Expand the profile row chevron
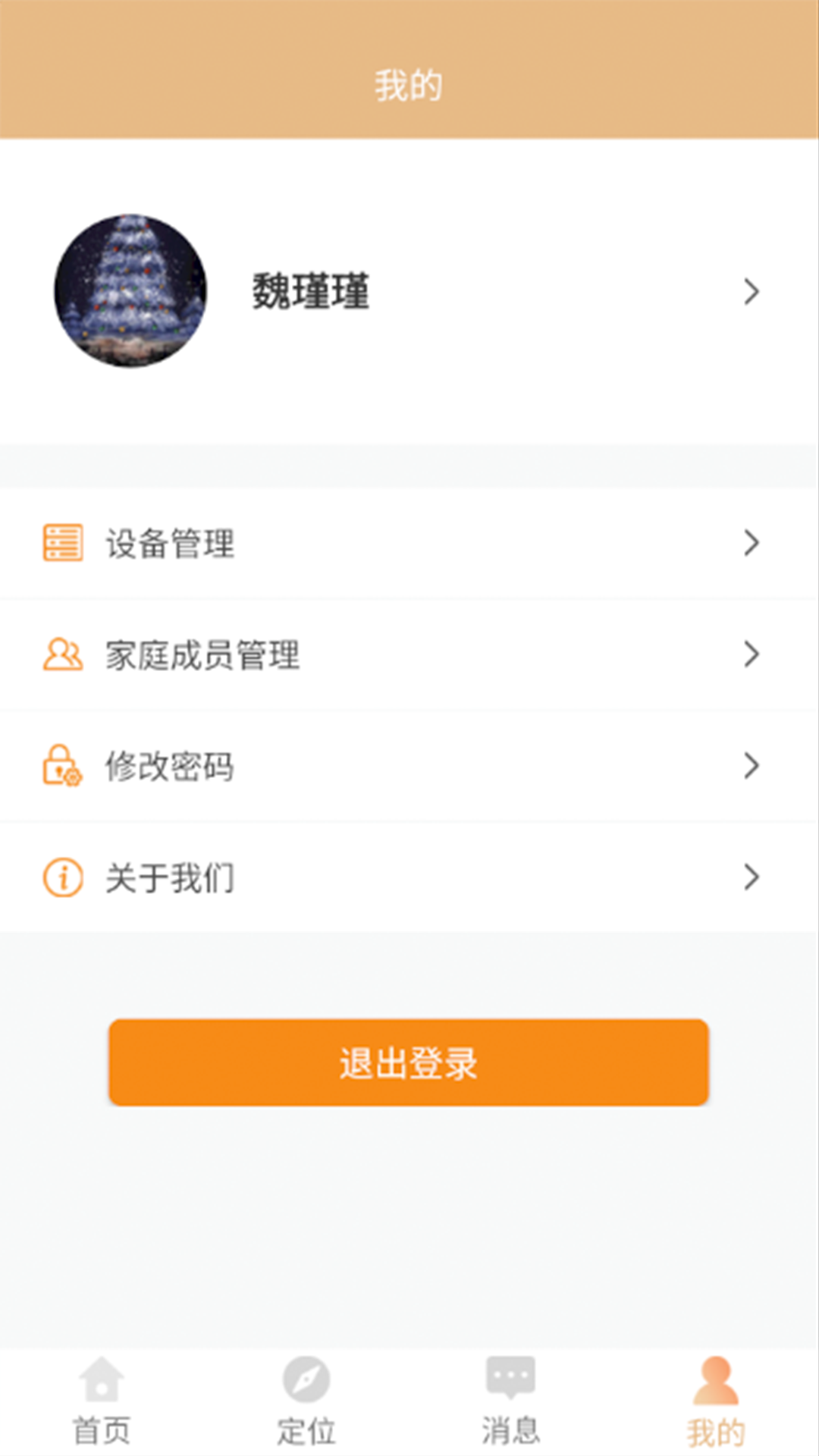This screenshot has height=1456, width=819. click(x=752, y=290)
